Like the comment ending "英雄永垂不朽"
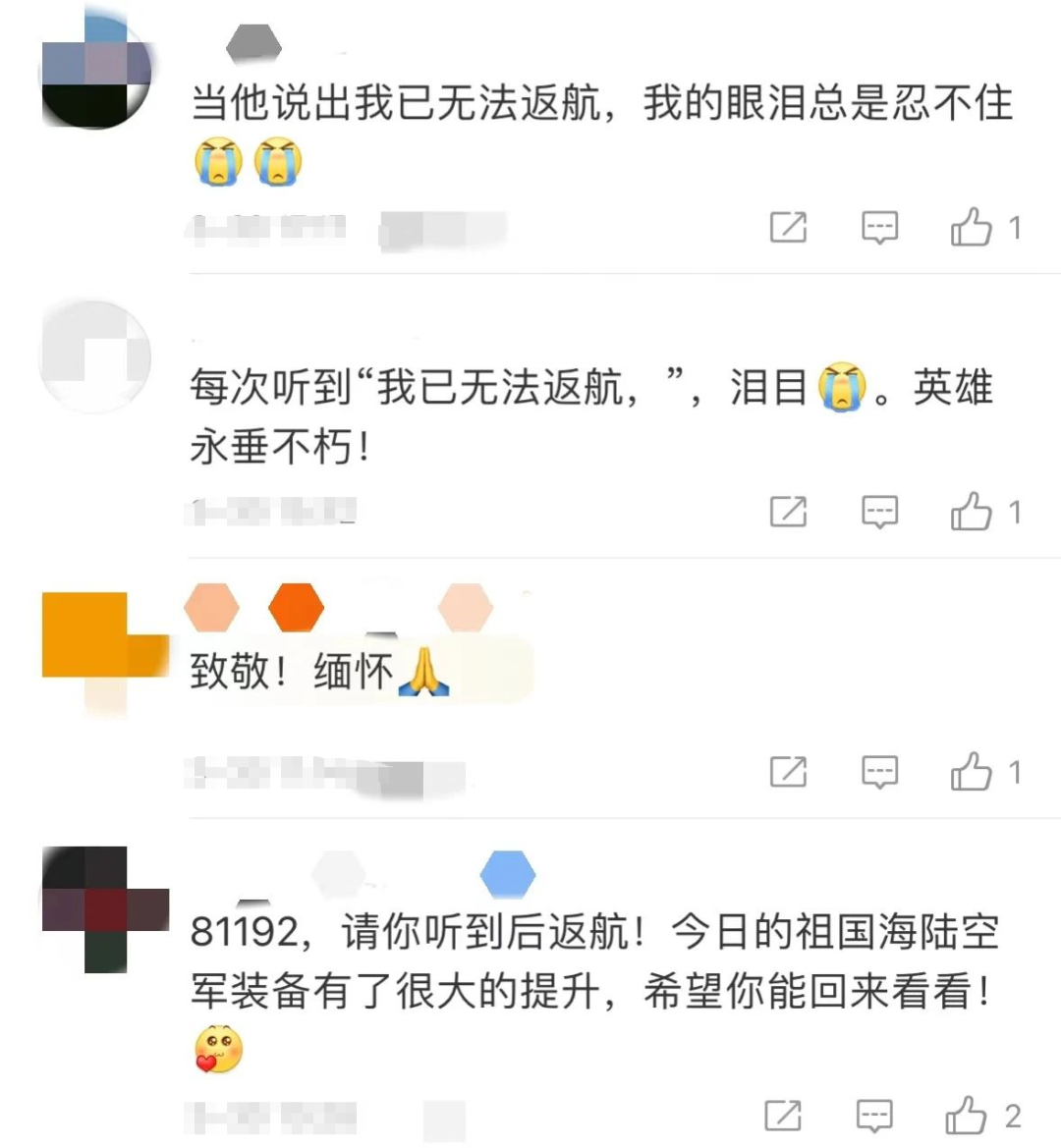The height and width of the screenshot is (1148, 1061). (x=971, y=512)
